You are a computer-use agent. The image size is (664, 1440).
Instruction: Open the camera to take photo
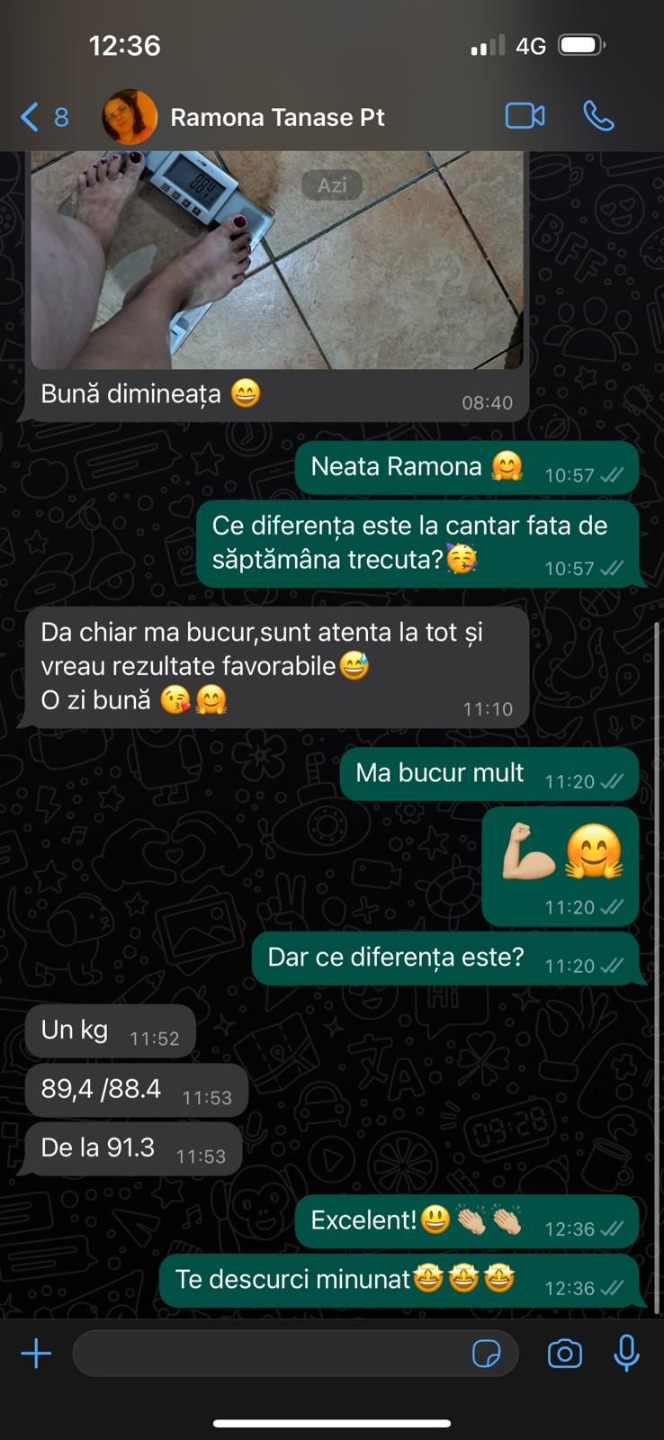(565, 1354)
